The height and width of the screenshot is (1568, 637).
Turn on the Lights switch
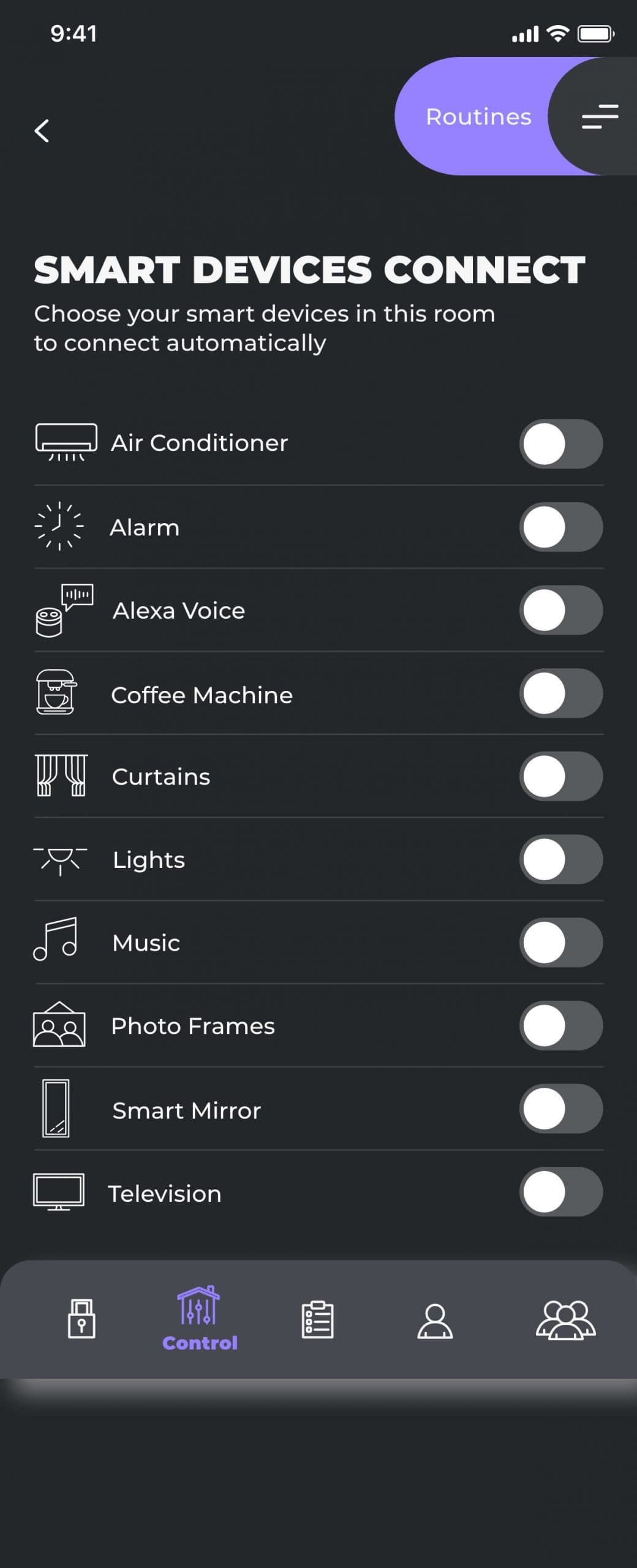tap(560, 859)
